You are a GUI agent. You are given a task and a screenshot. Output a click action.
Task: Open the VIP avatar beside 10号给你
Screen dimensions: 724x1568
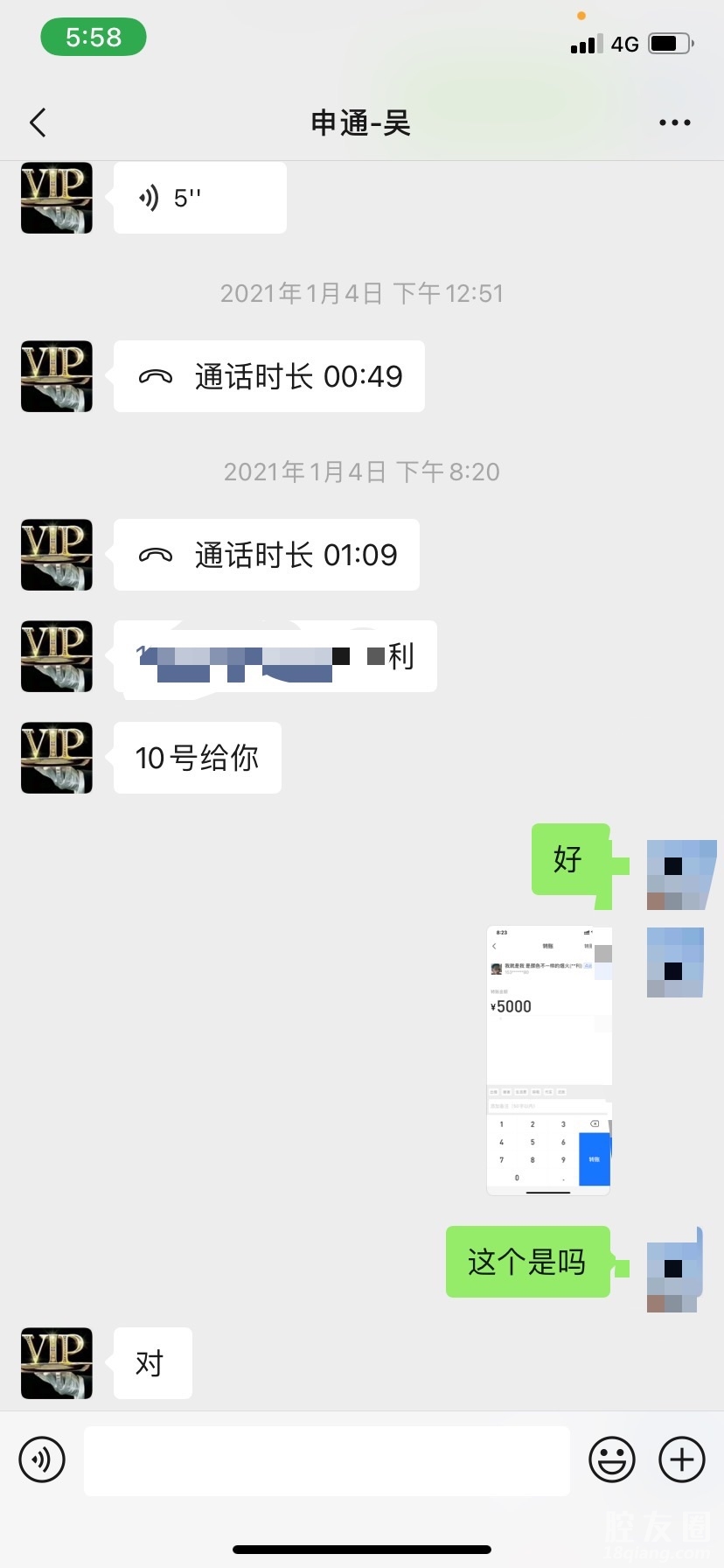coord(57,758)
